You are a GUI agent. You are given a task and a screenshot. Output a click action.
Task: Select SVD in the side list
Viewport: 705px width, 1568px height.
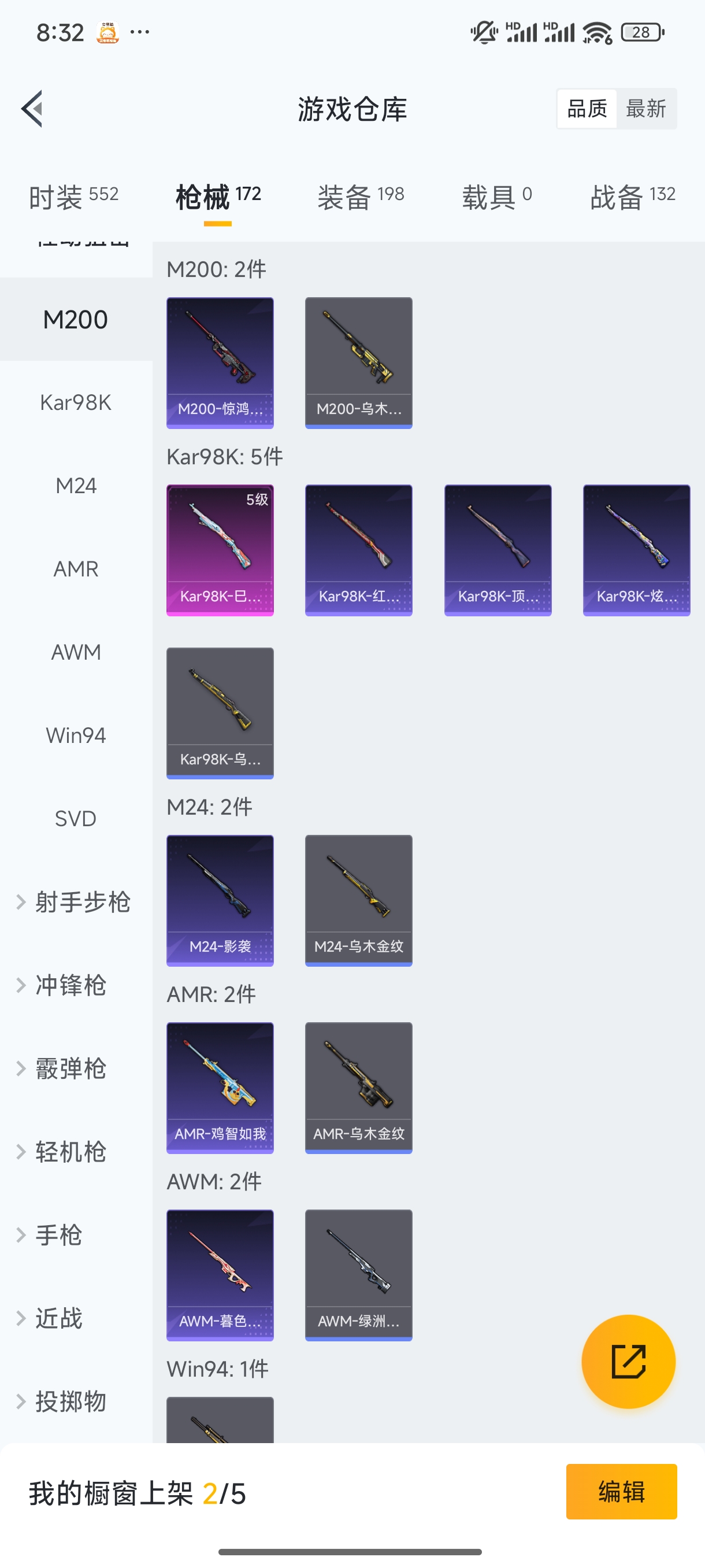pos(76,819)
